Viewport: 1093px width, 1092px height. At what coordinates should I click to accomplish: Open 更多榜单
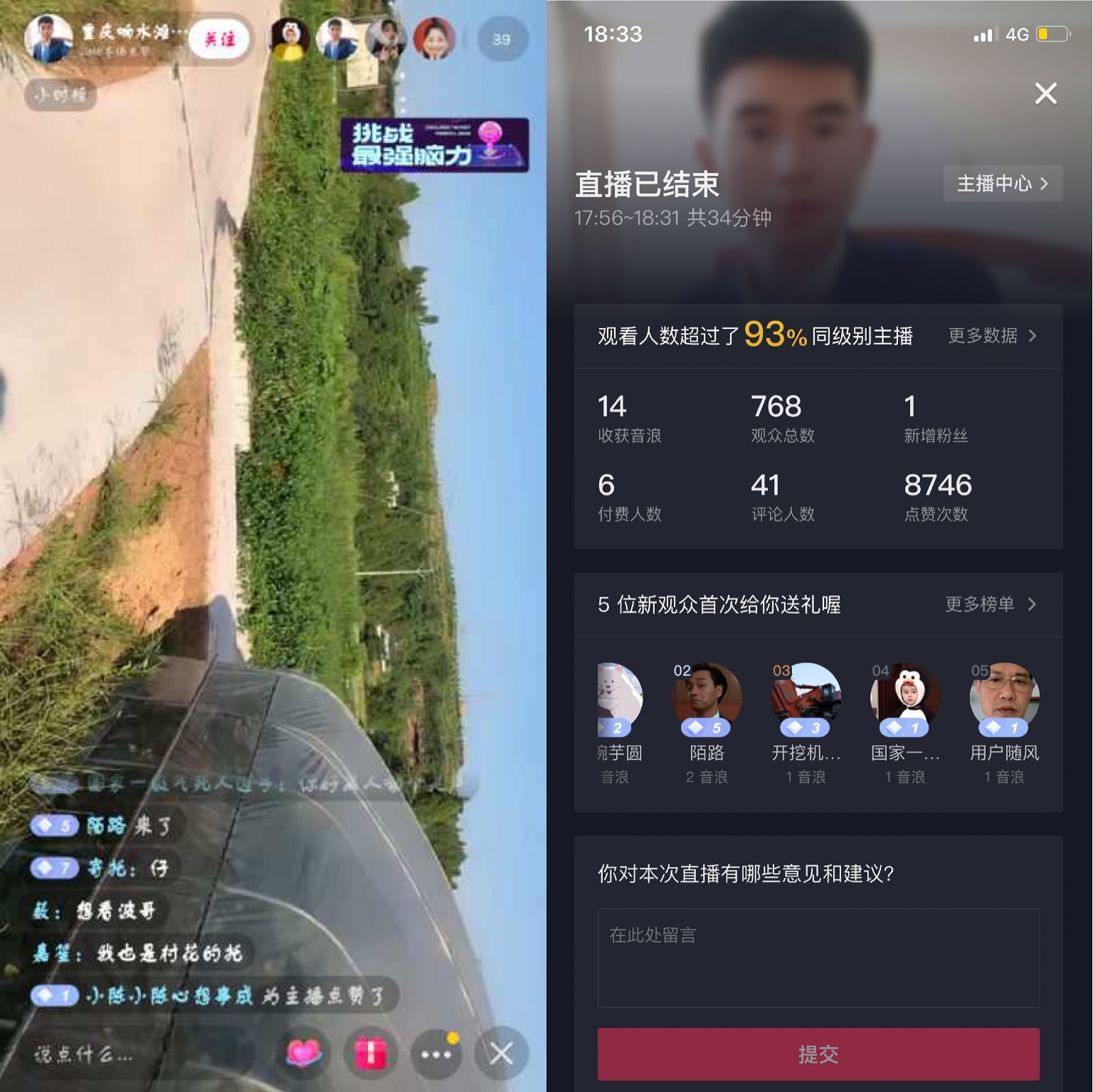tap(990, 604)
